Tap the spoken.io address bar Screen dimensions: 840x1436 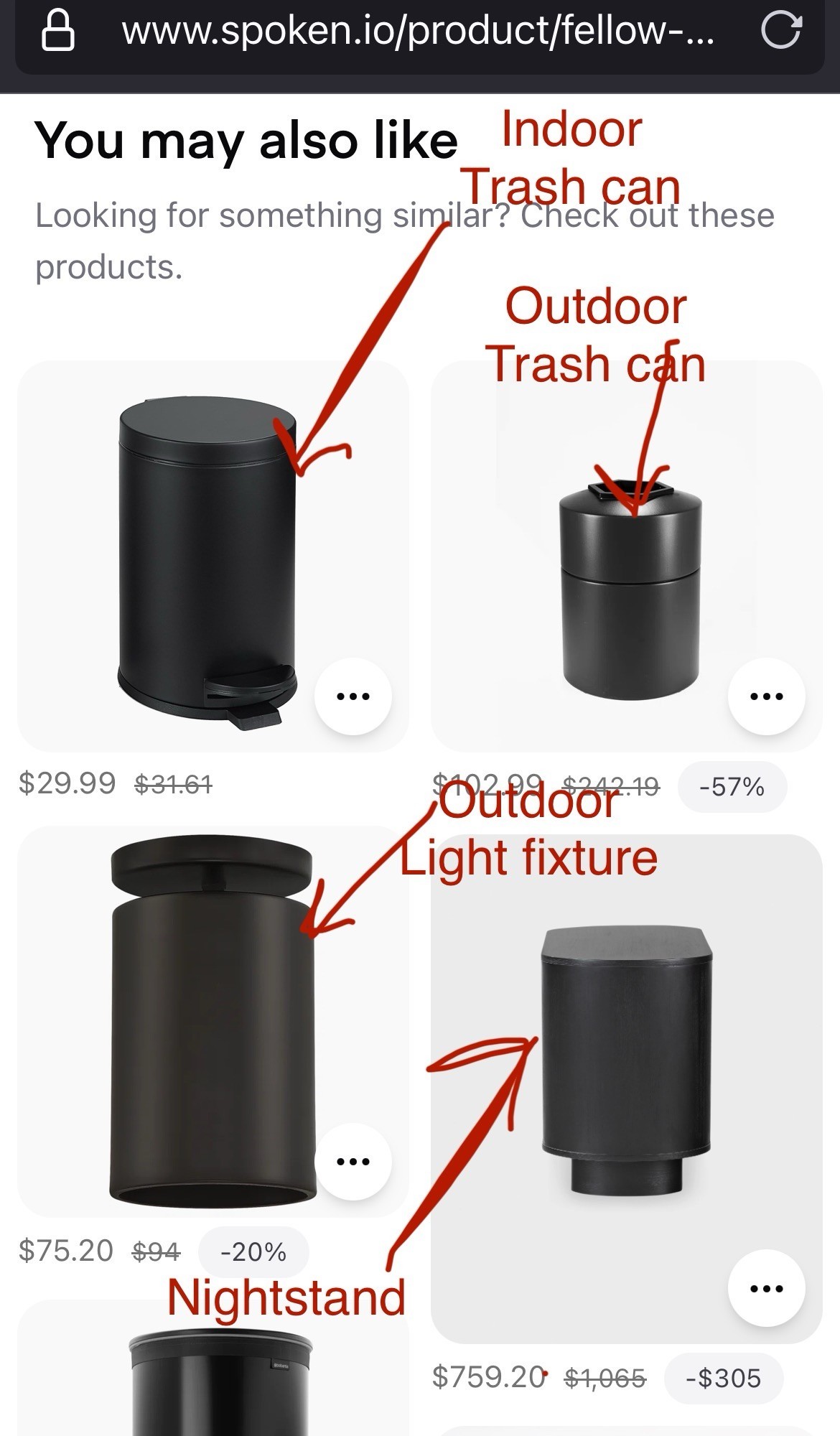(416, 31)
